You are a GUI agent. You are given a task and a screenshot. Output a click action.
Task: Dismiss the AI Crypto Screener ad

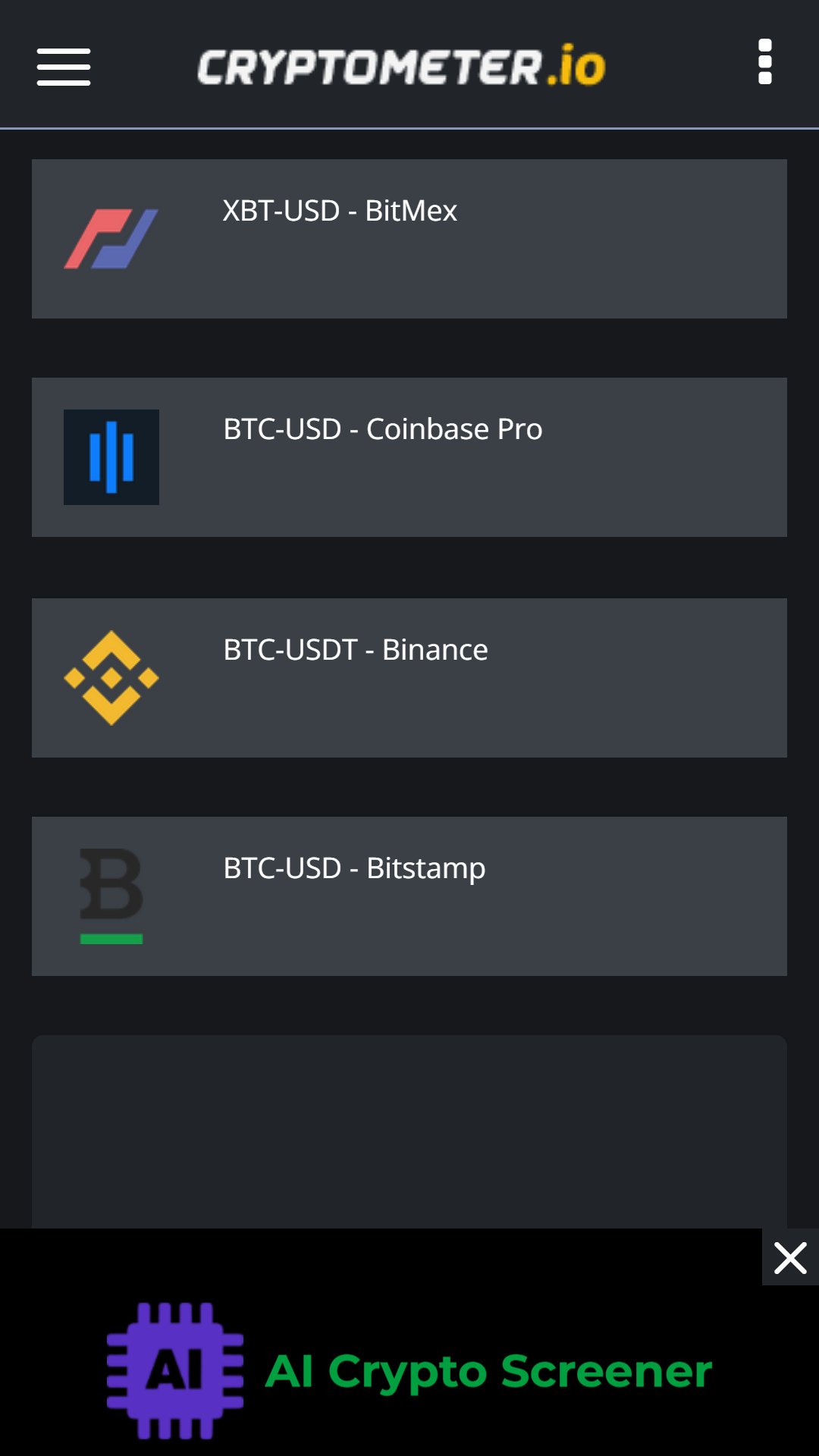point(790,1258)
